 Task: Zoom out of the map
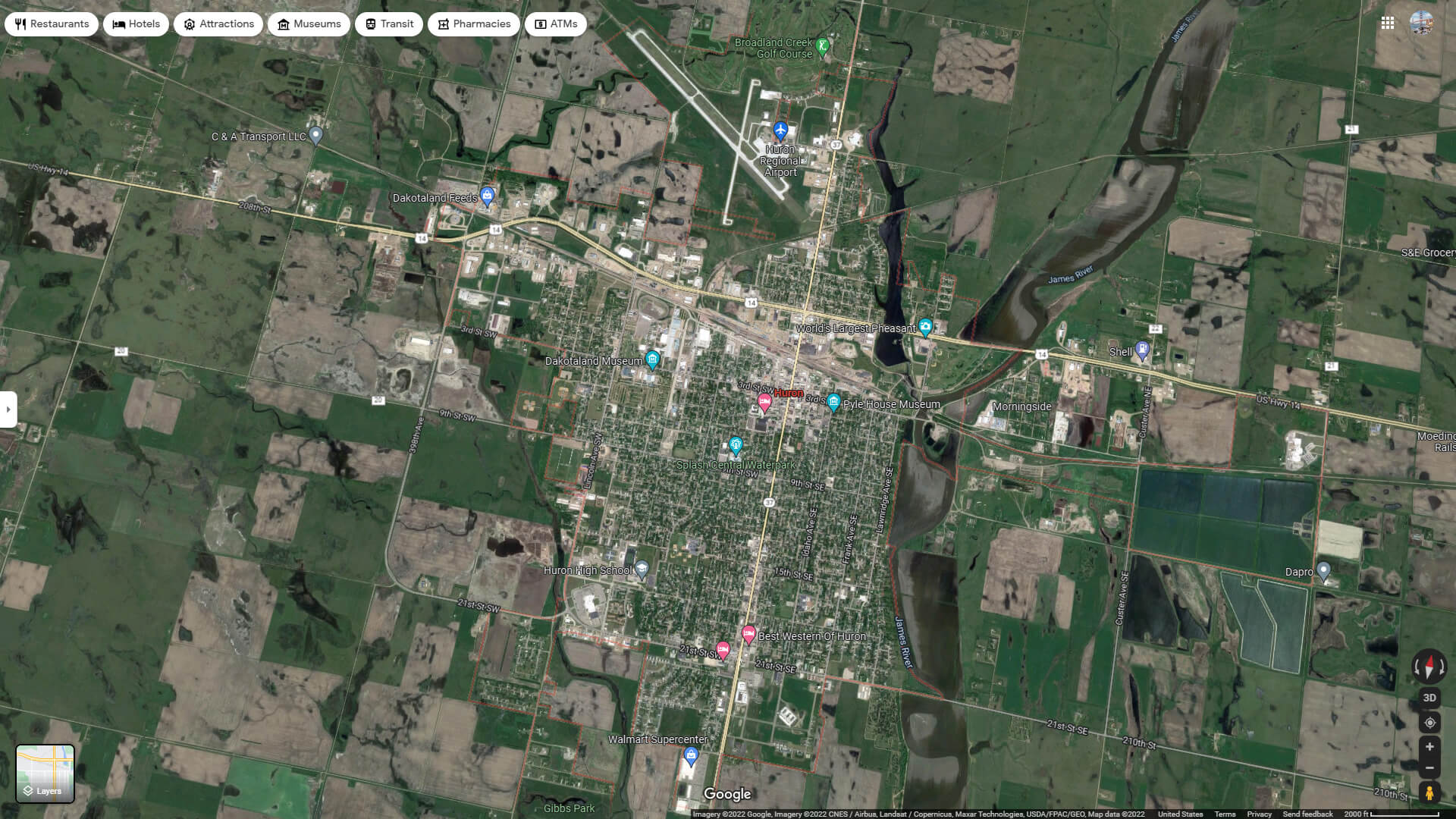click(x=1429, y=768)
